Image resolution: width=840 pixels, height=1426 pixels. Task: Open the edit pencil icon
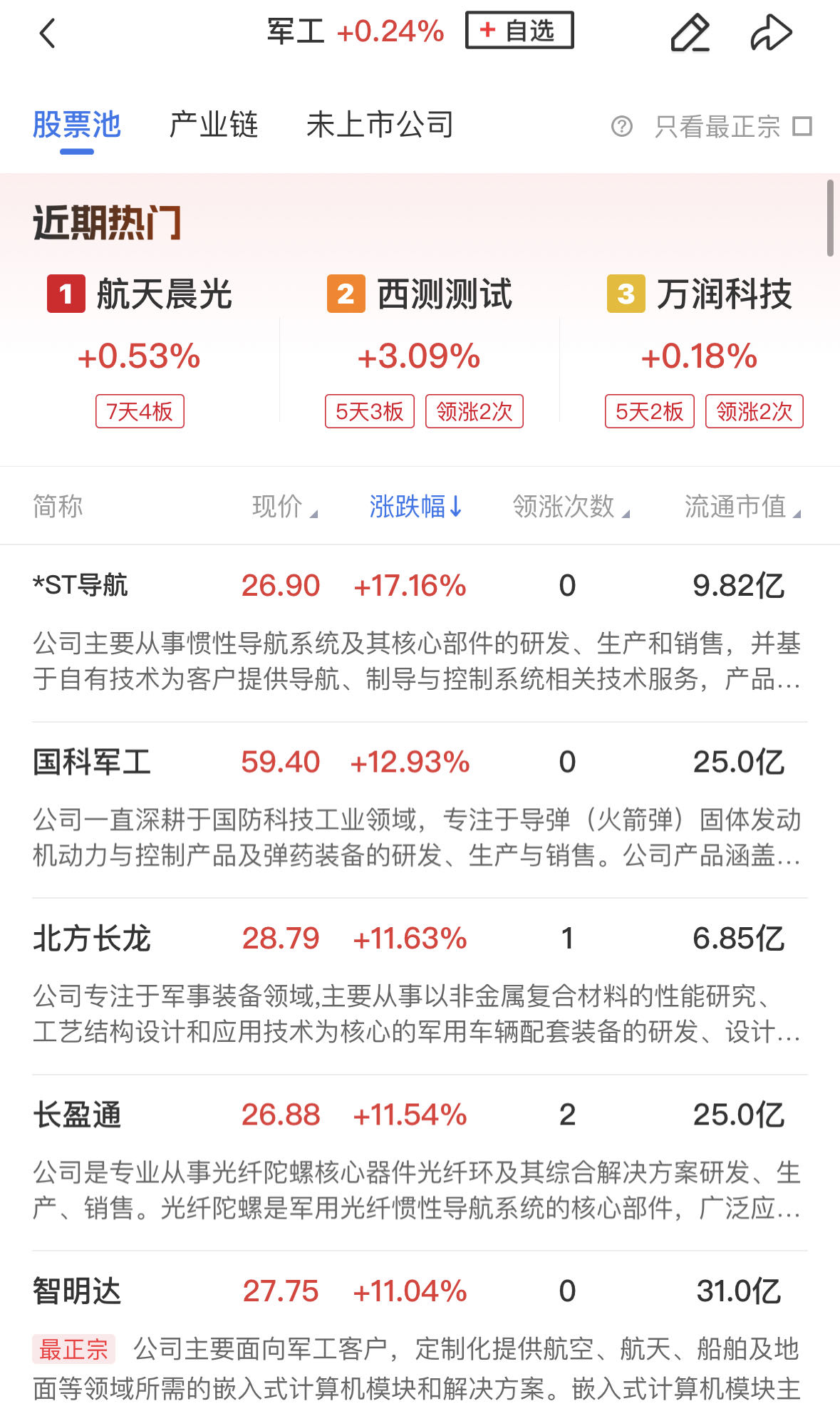point(690,33)
